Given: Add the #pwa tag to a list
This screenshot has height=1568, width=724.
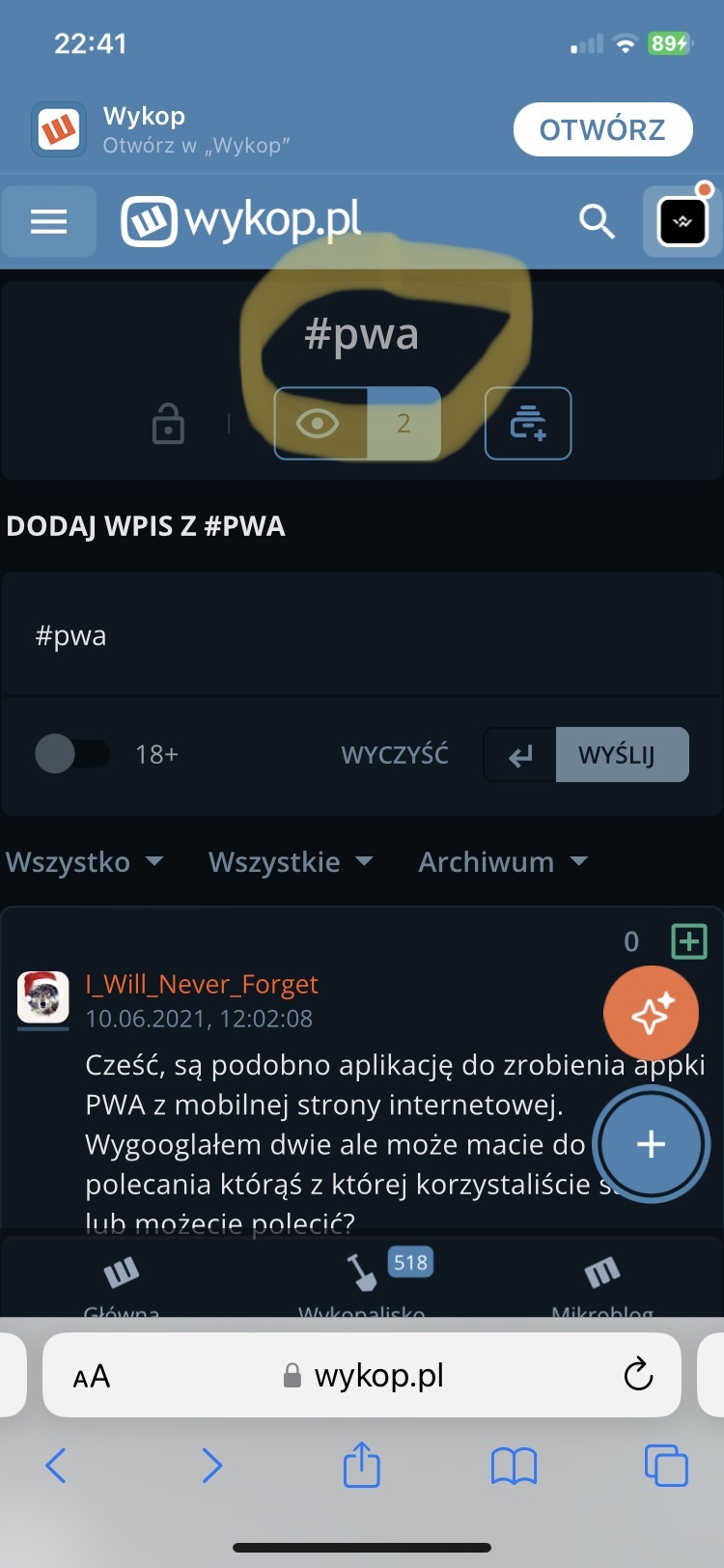Looking at the screenshot, I should click(527, 423).
